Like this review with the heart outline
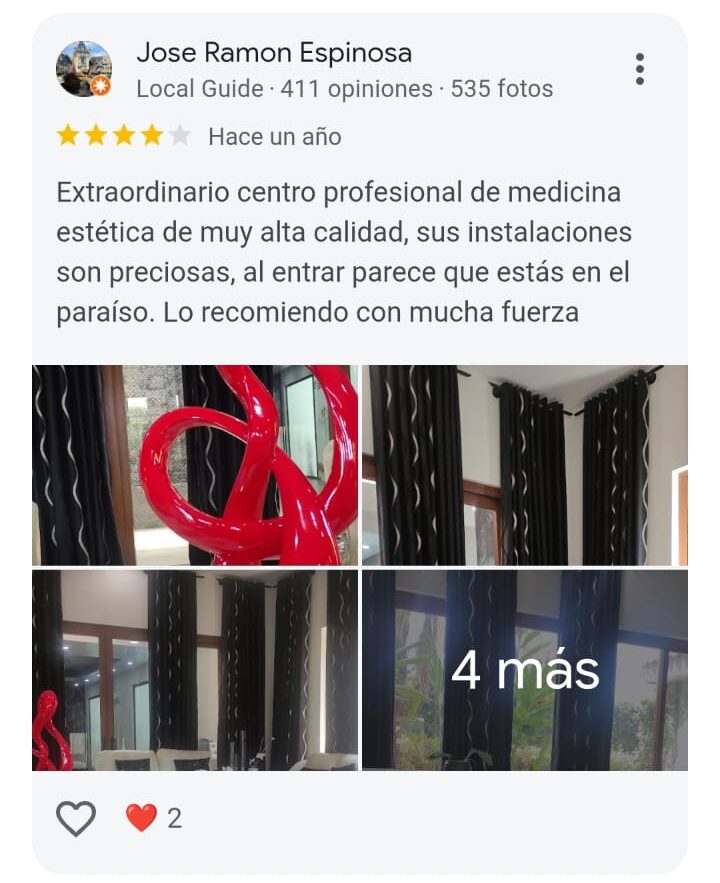 [76, 819]
